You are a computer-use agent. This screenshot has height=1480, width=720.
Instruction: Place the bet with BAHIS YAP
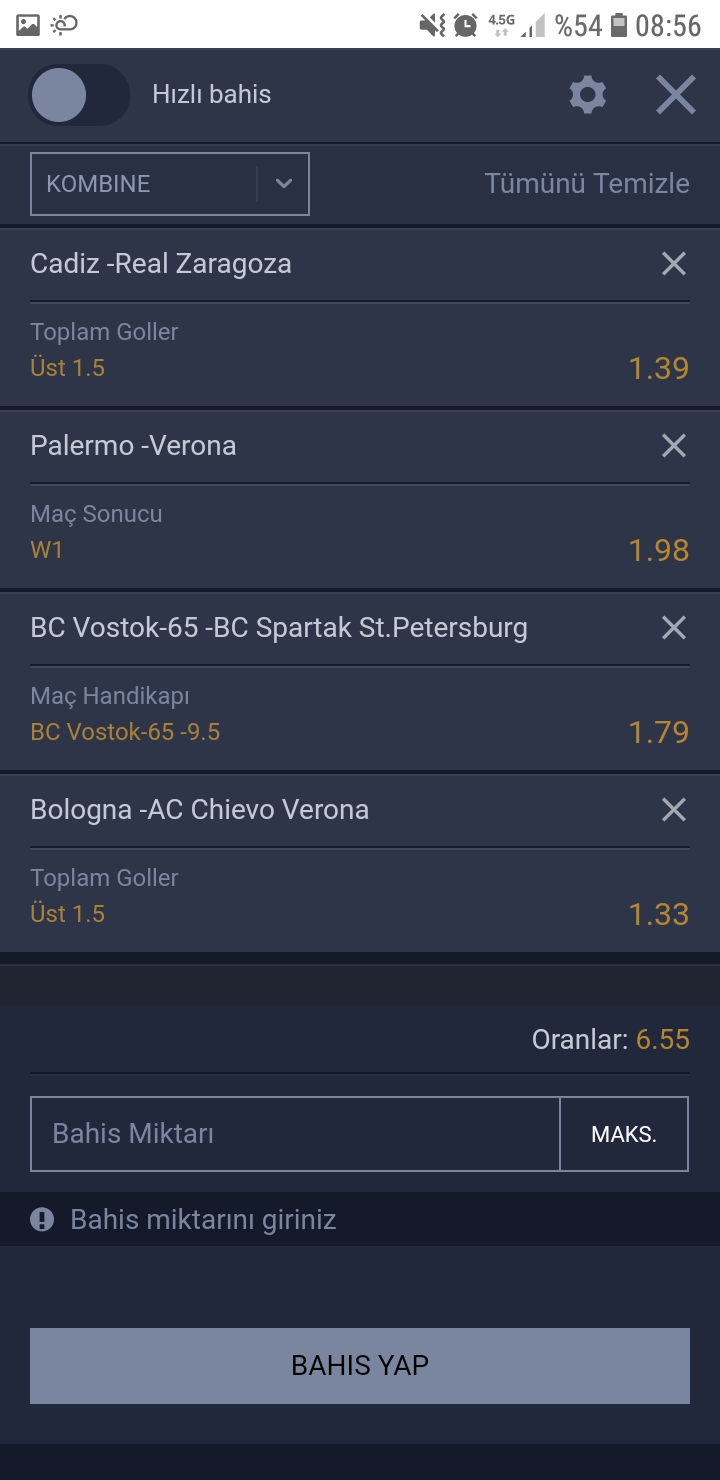[360, 1366]
